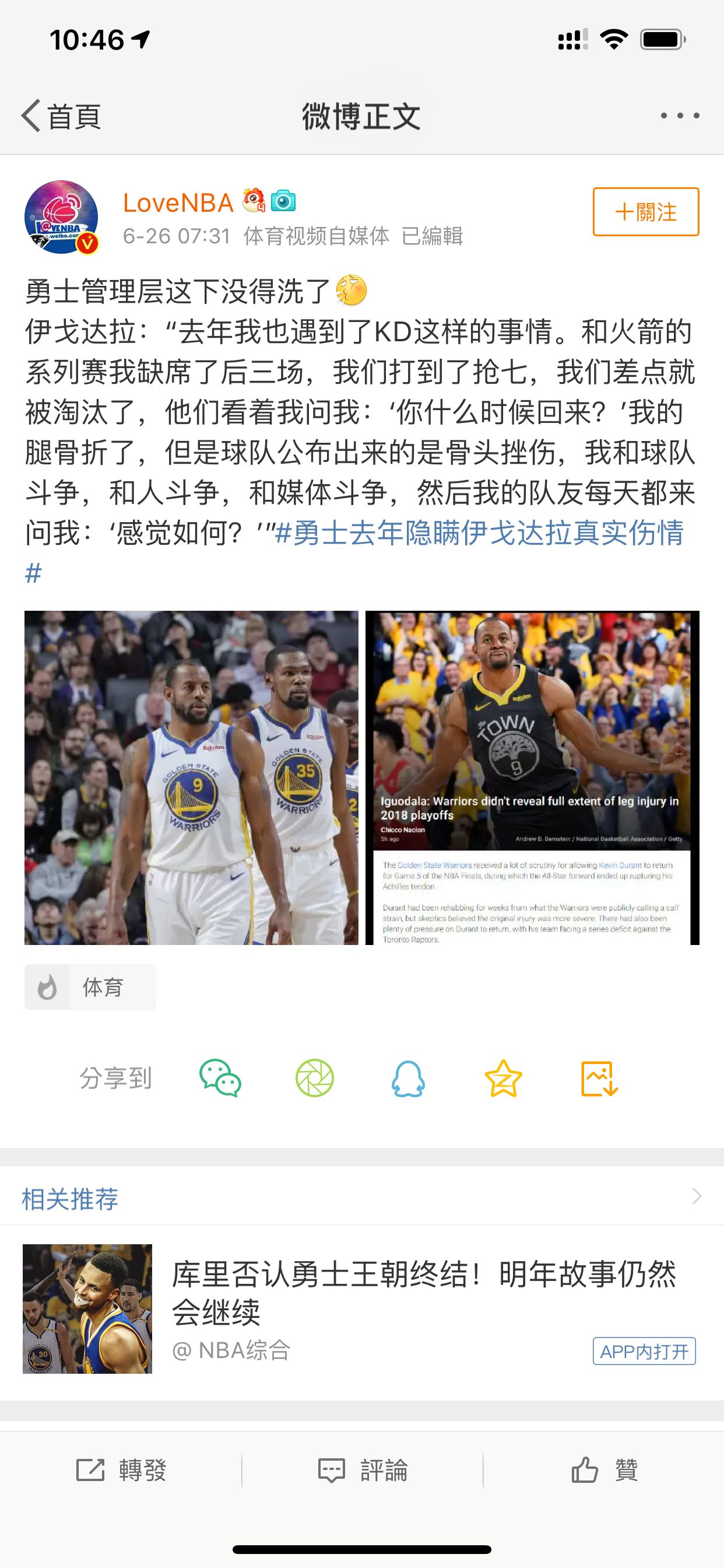Viewport: 724px width, 1568px height.
Task: Save the post as an image
Action: pos(599,1078)
